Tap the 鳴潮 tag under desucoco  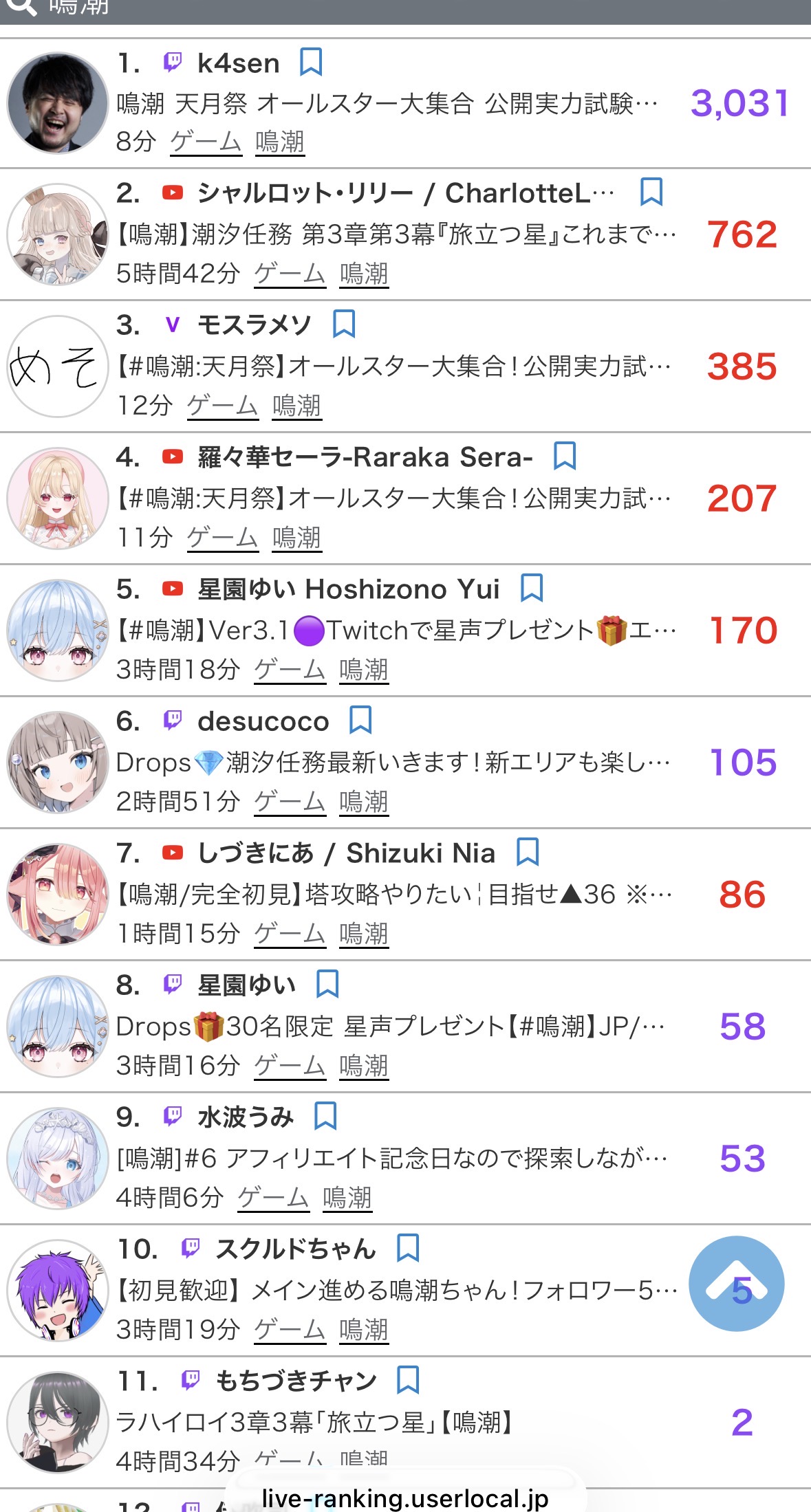364,802
